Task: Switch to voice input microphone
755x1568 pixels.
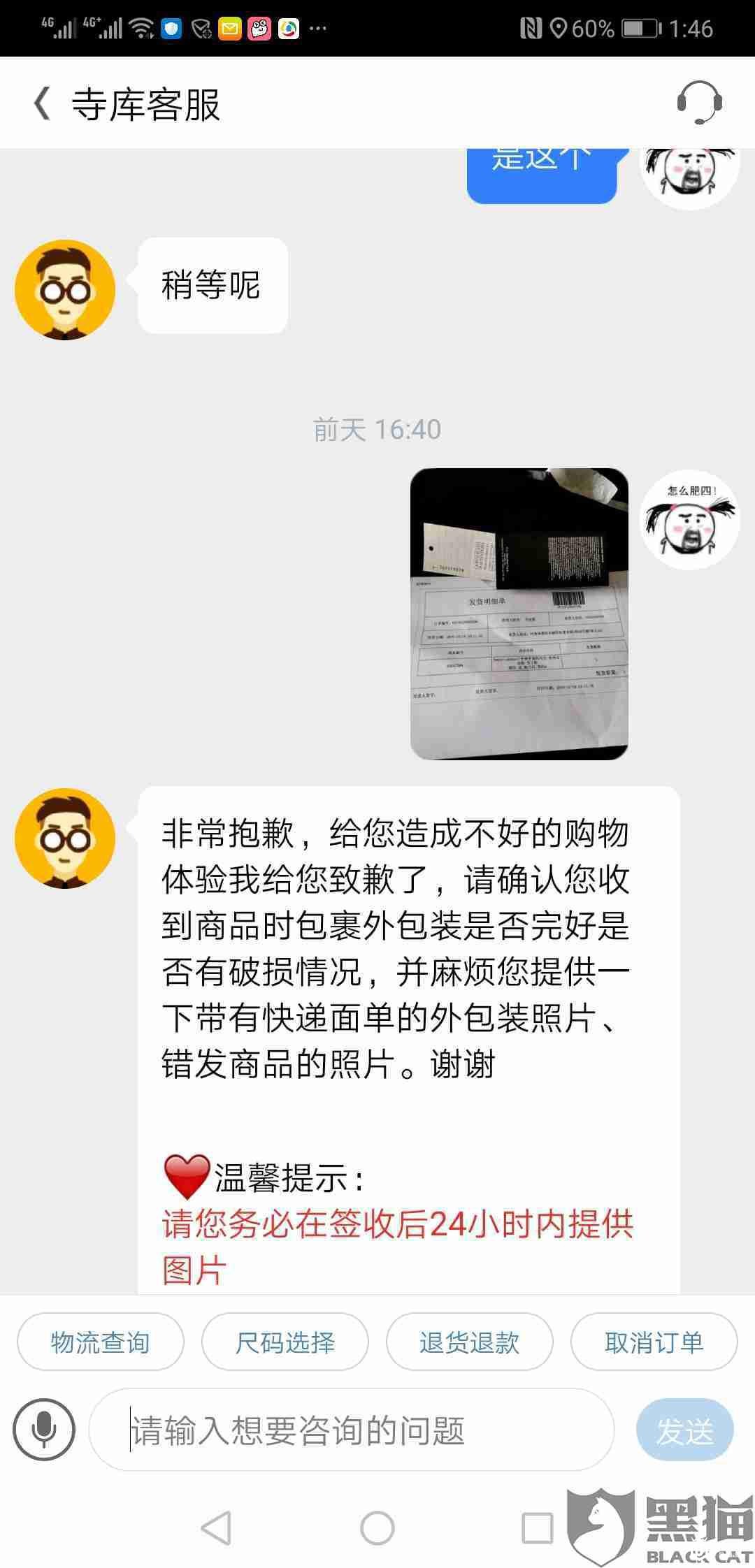Action: pyautogui.click(x=43, y=1429)
